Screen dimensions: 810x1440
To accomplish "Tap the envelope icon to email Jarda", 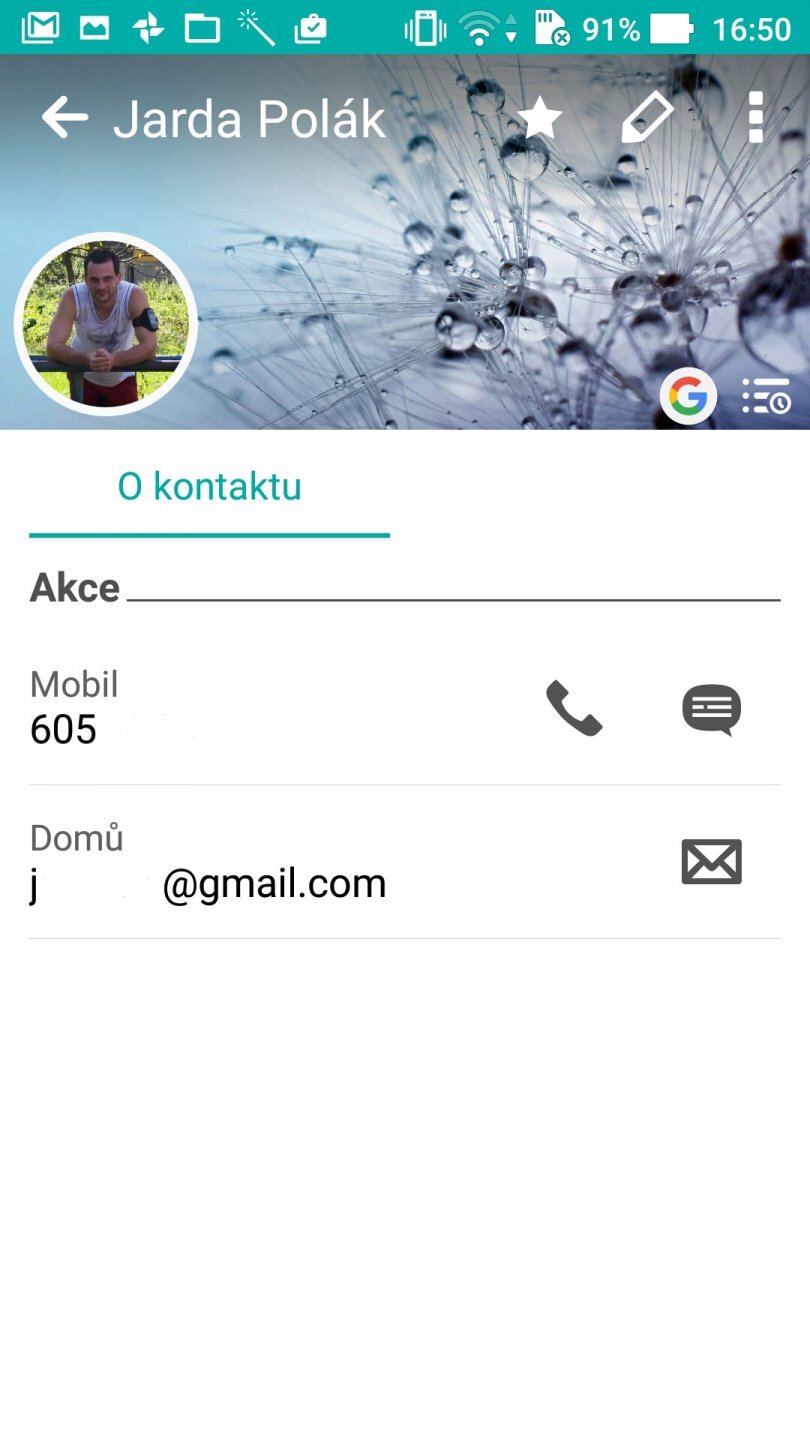I will (x=711, y=861).
